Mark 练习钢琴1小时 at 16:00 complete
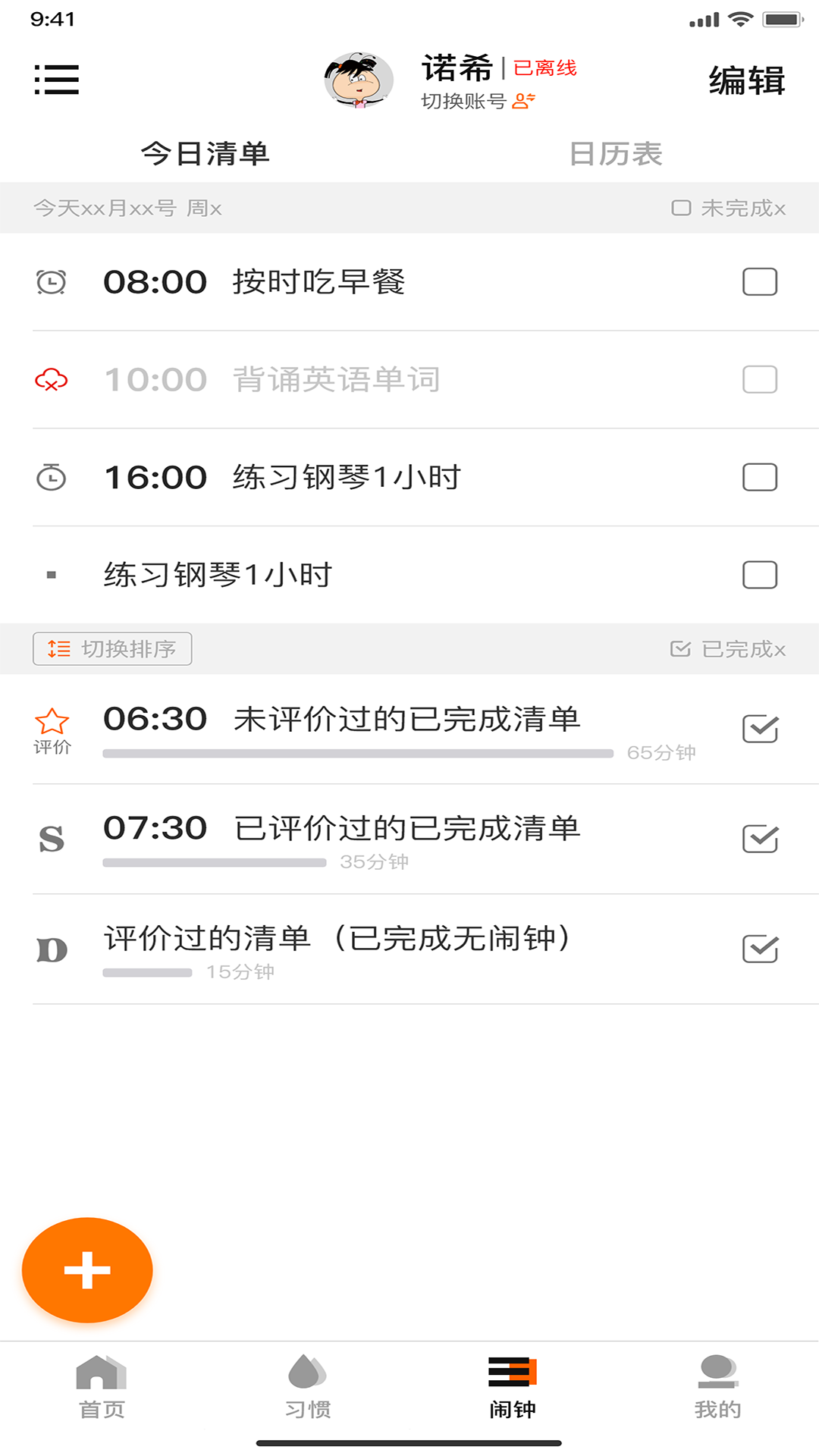The width and height of the screenshot is (819, 1456). click(760, 477)
